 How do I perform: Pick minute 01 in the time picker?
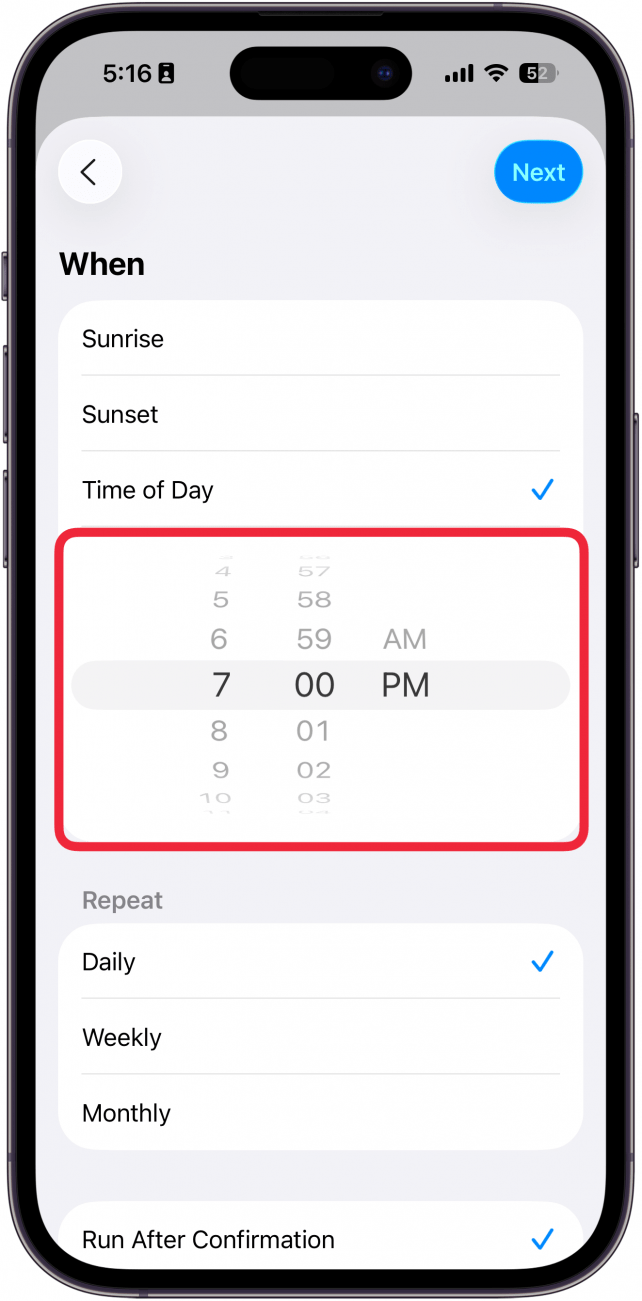[x=313, y=731]
